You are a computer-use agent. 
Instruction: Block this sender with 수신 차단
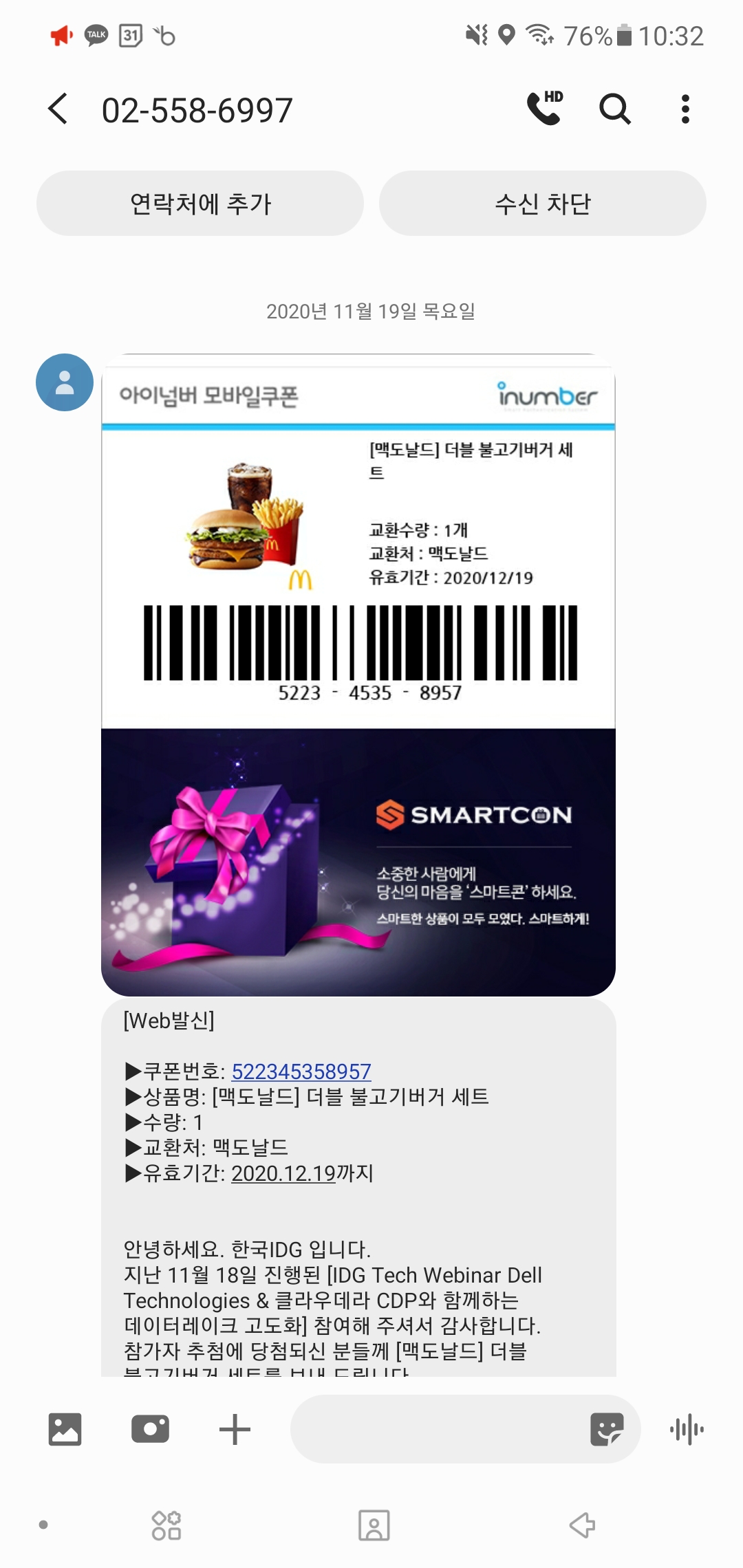click(x=542, y=204)
